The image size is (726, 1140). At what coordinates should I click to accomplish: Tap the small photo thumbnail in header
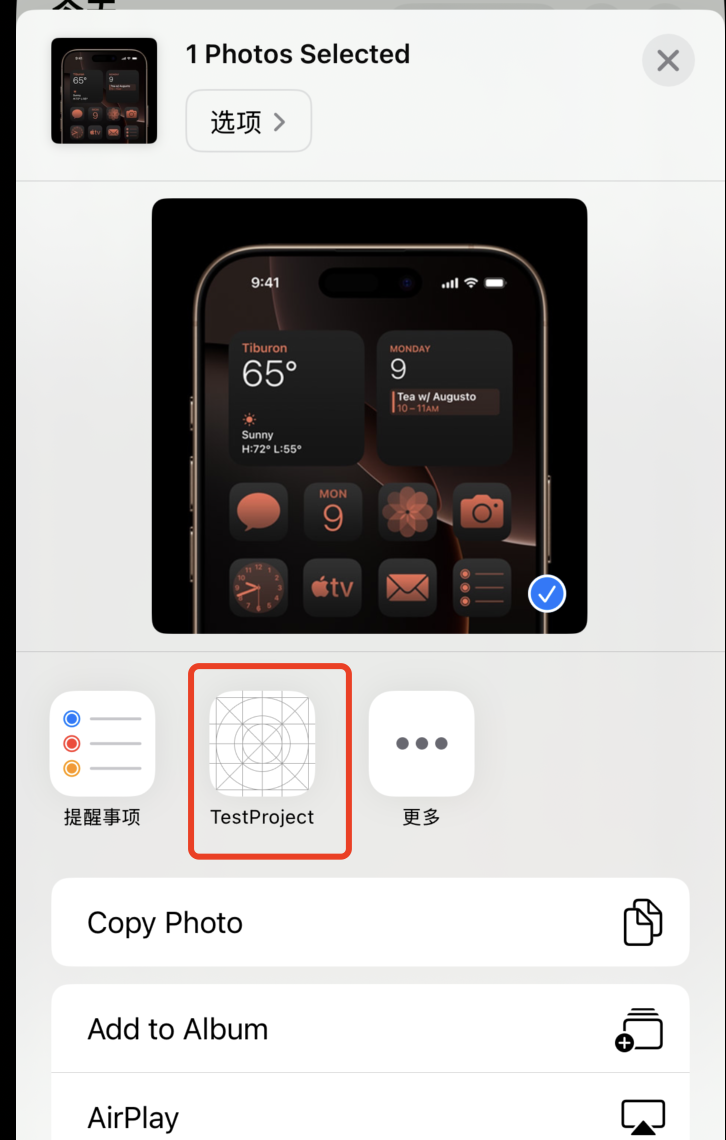tap(104, 90)
